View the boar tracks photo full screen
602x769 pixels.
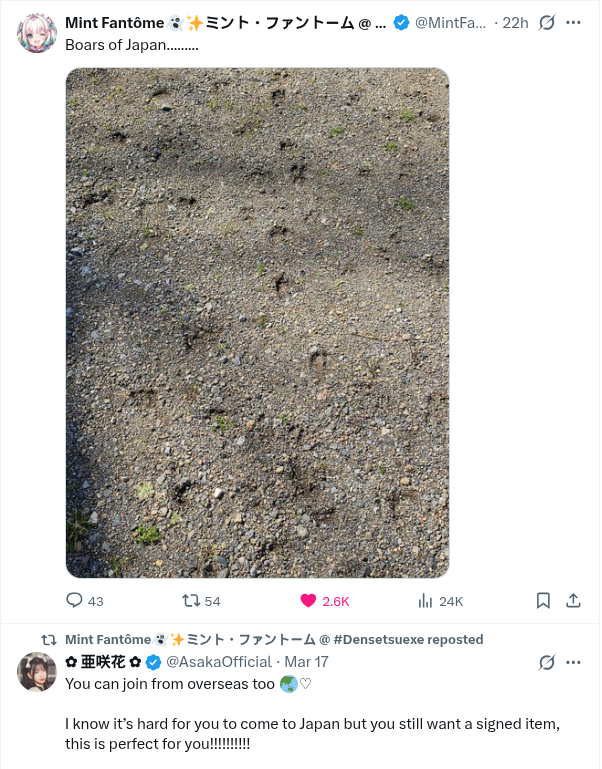click(258, 323)
